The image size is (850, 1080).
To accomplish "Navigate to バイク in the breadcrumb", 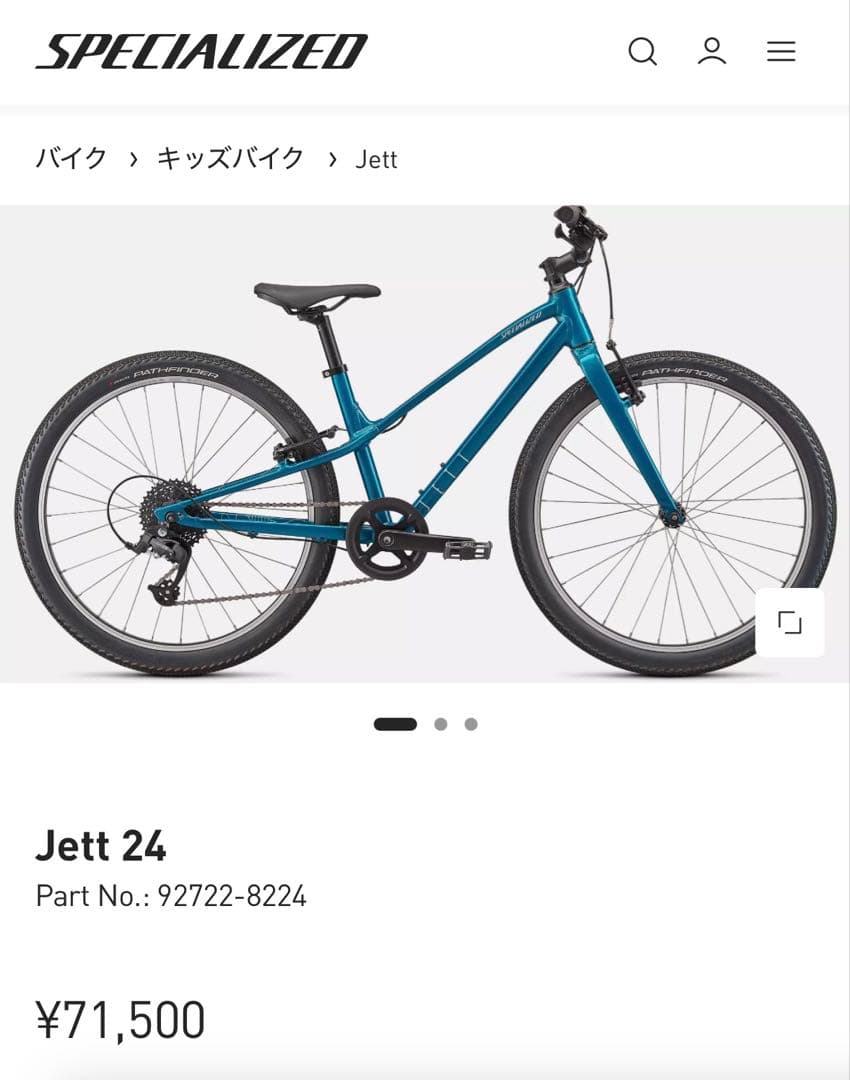I will (70, 158).
